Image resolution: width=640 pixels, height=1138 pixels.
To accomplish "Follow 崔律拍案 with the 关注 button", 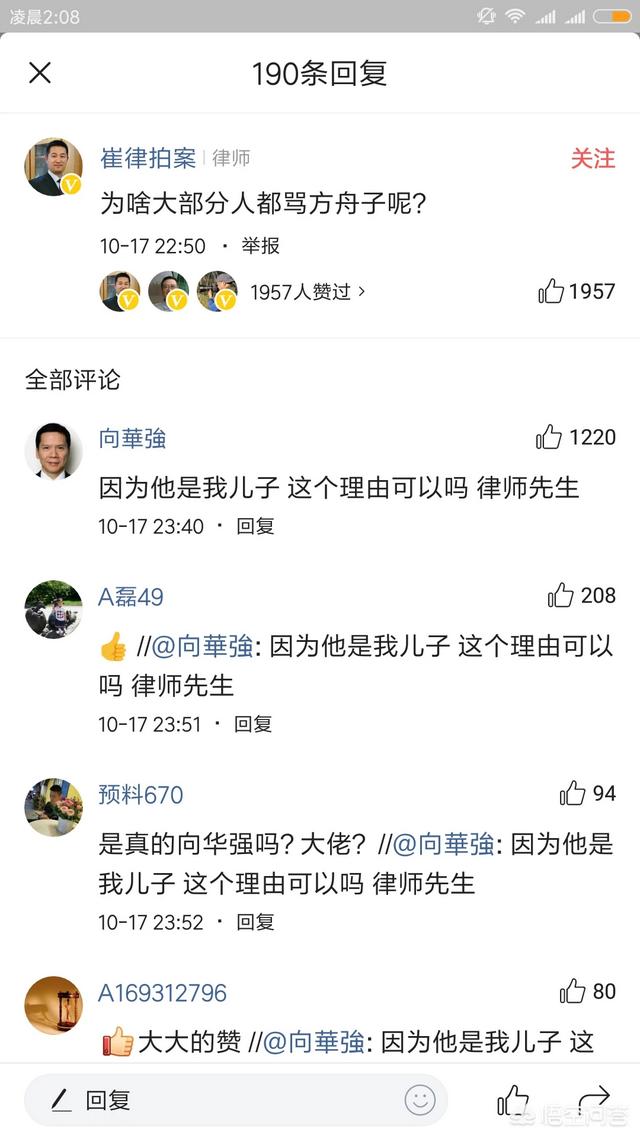I will [592, 158].
